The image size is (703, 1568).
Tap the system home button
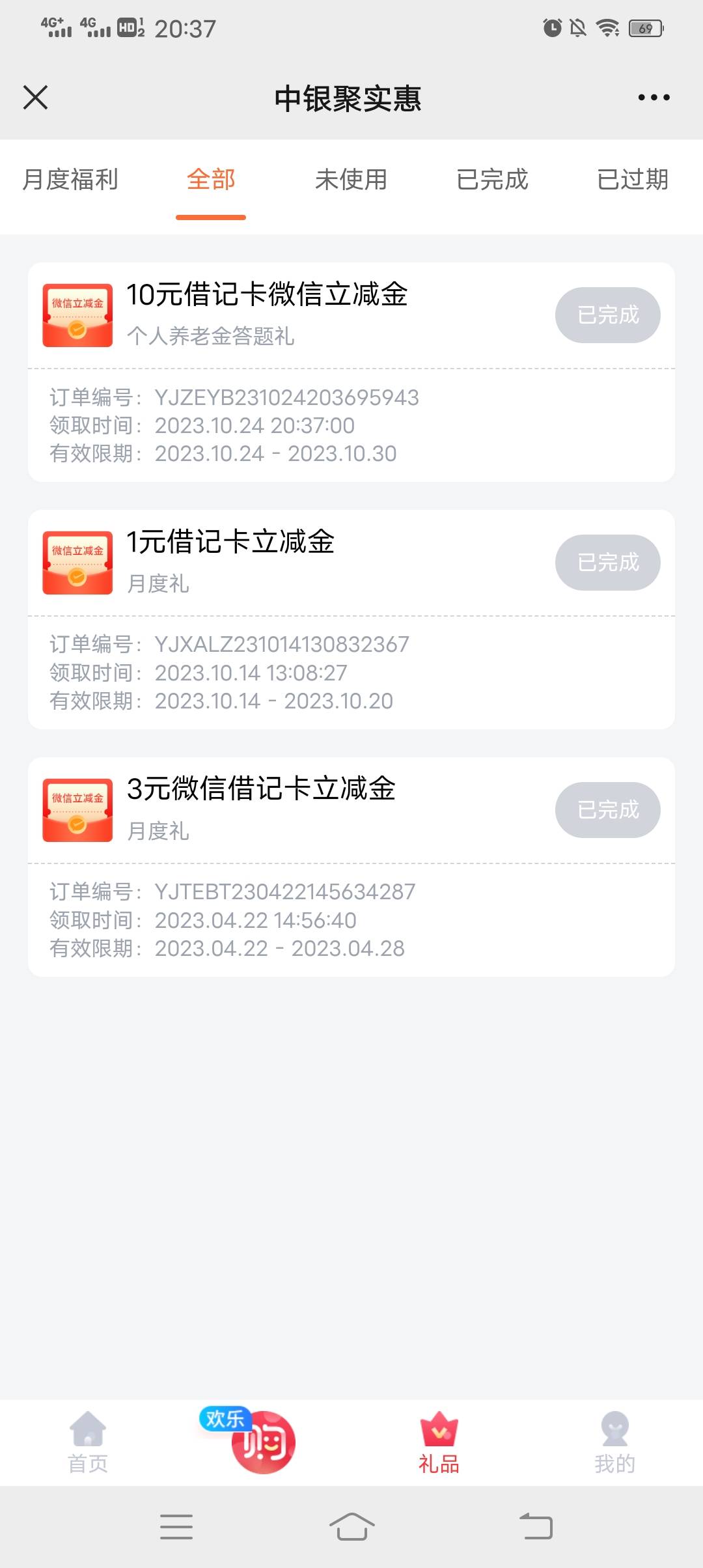(351, 1527)
